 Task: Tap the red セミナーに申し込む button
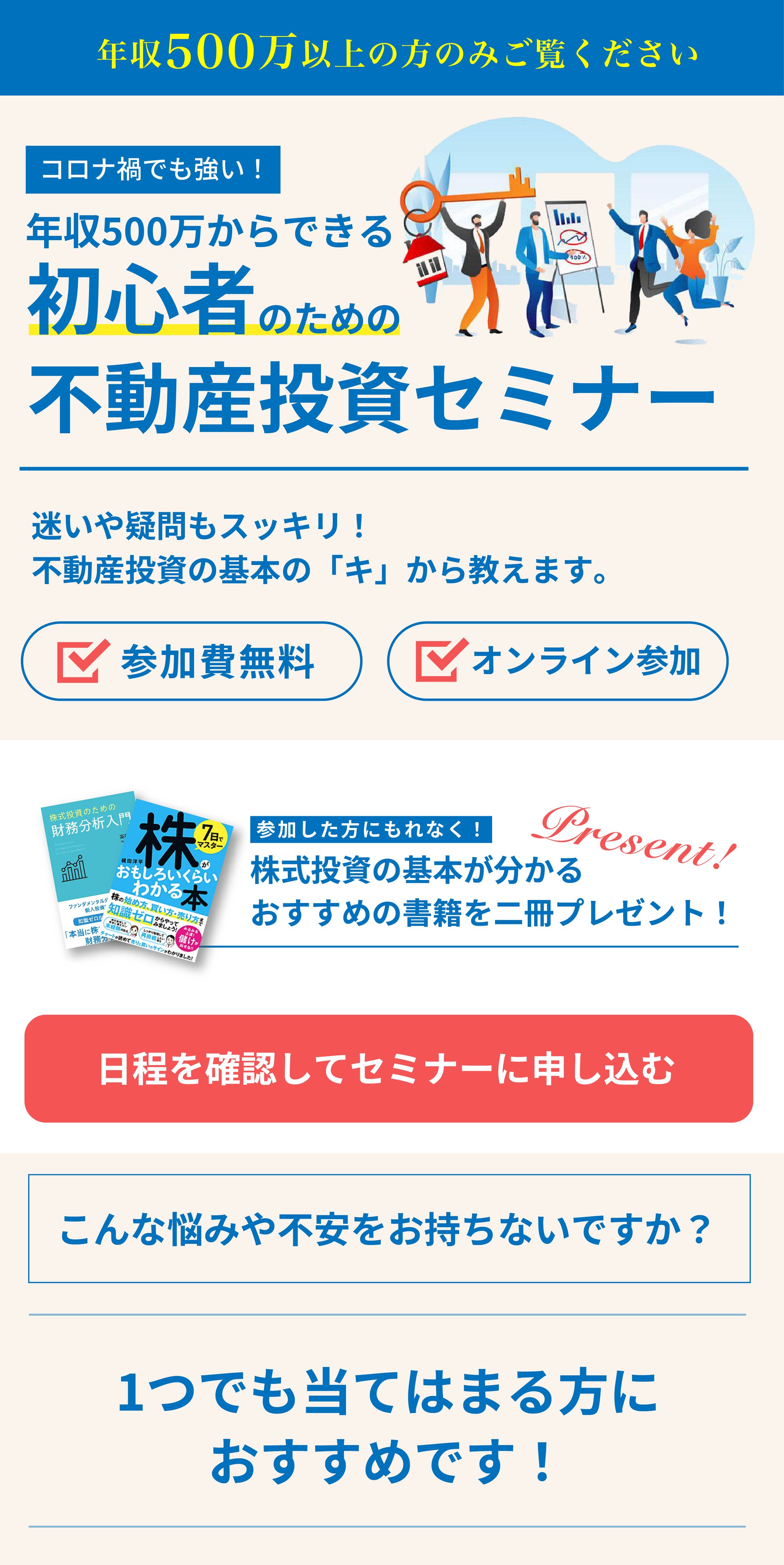[x=389, y=1068]
